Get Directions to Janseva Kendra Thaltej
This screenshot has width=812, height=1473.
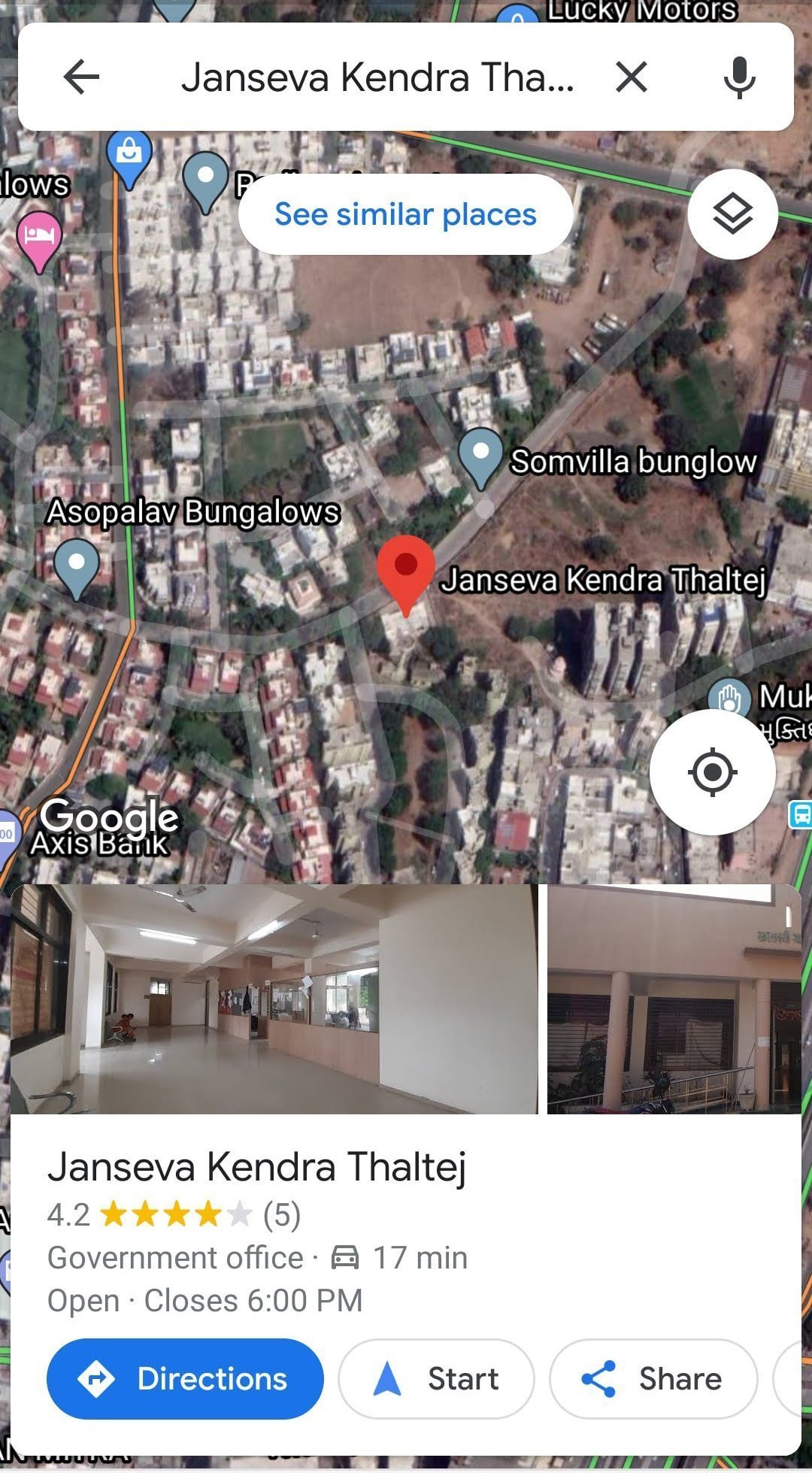(185, 1379)
